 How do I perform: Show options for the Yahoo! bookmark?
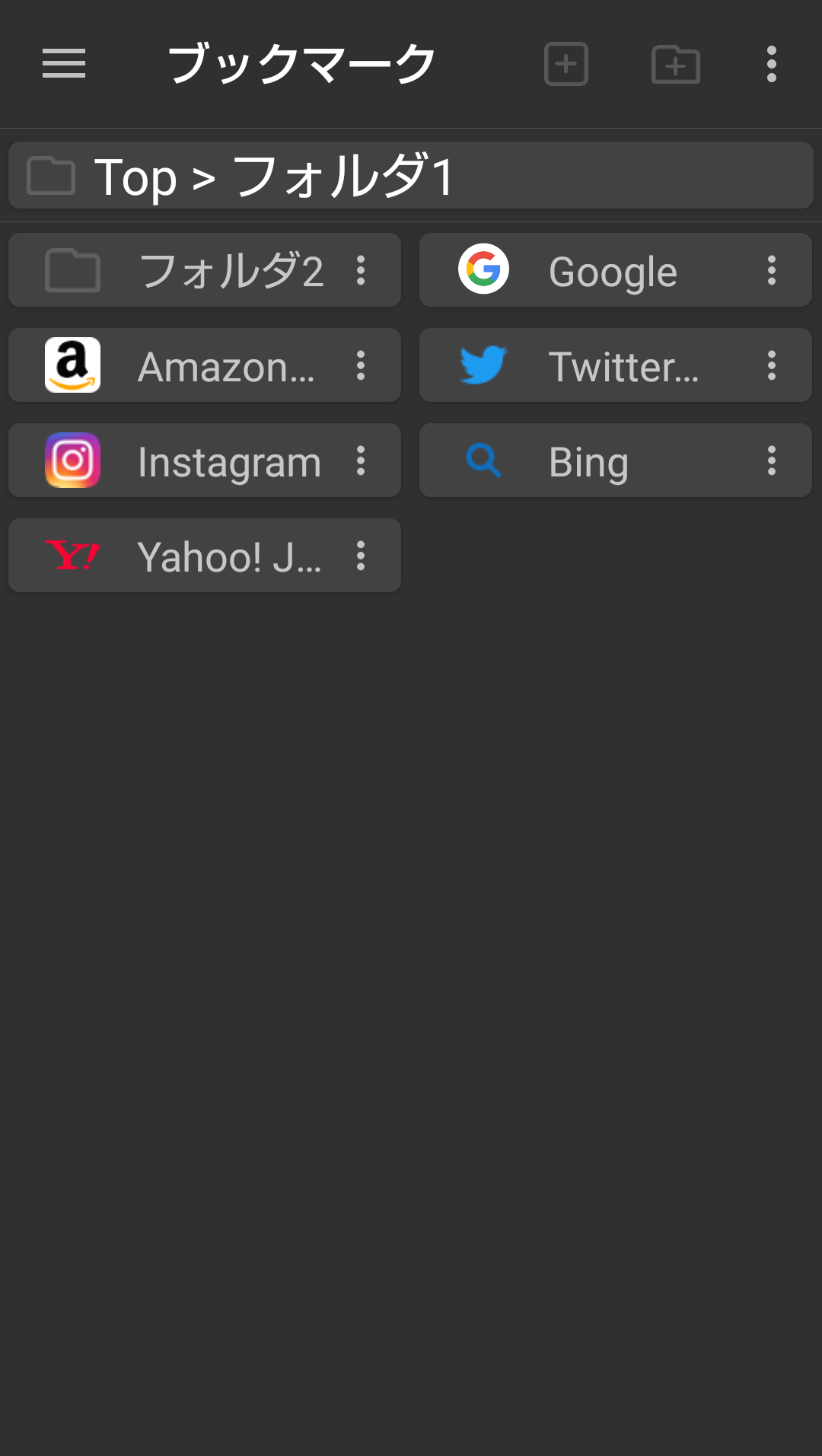(361, 556)
